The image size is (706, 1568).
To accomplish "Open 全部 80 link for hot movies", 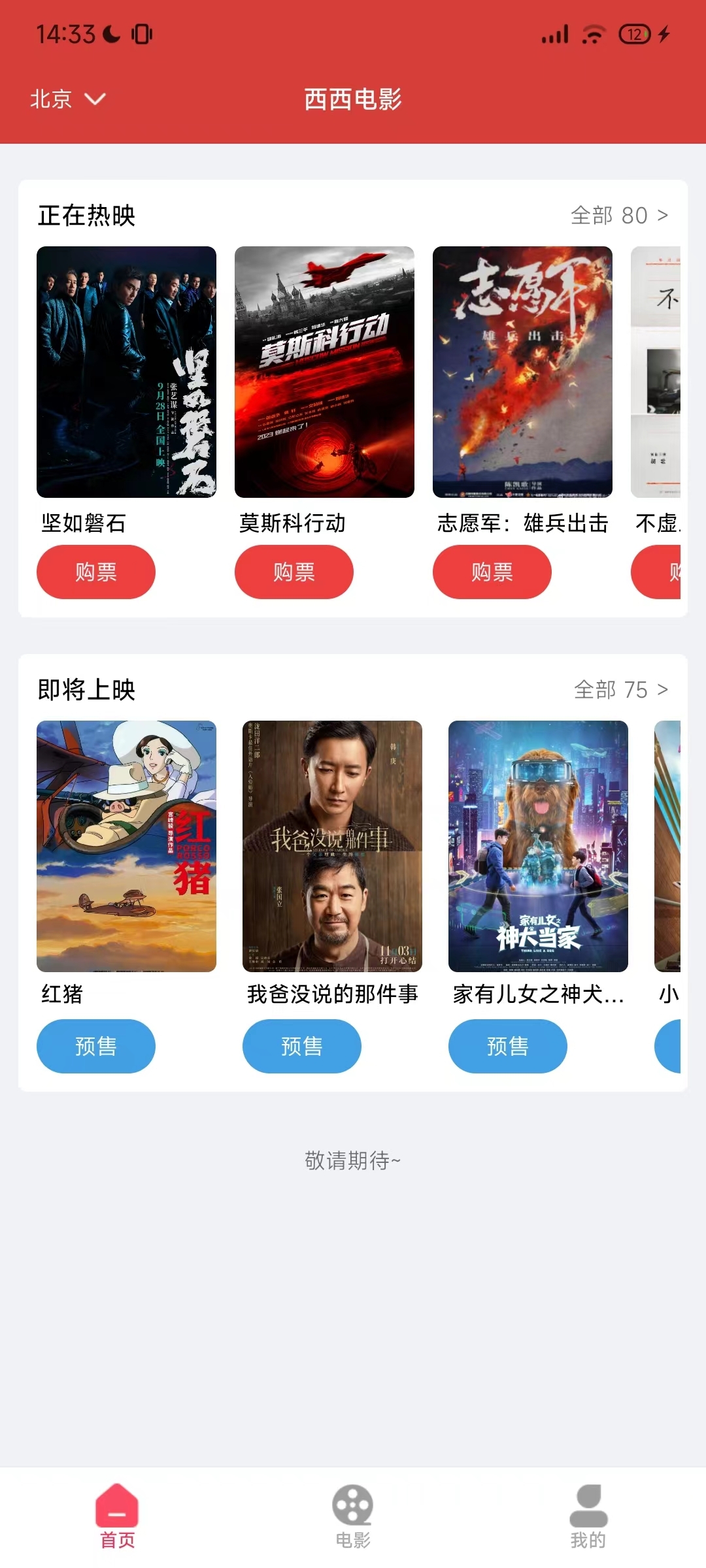I will point(609,216).
